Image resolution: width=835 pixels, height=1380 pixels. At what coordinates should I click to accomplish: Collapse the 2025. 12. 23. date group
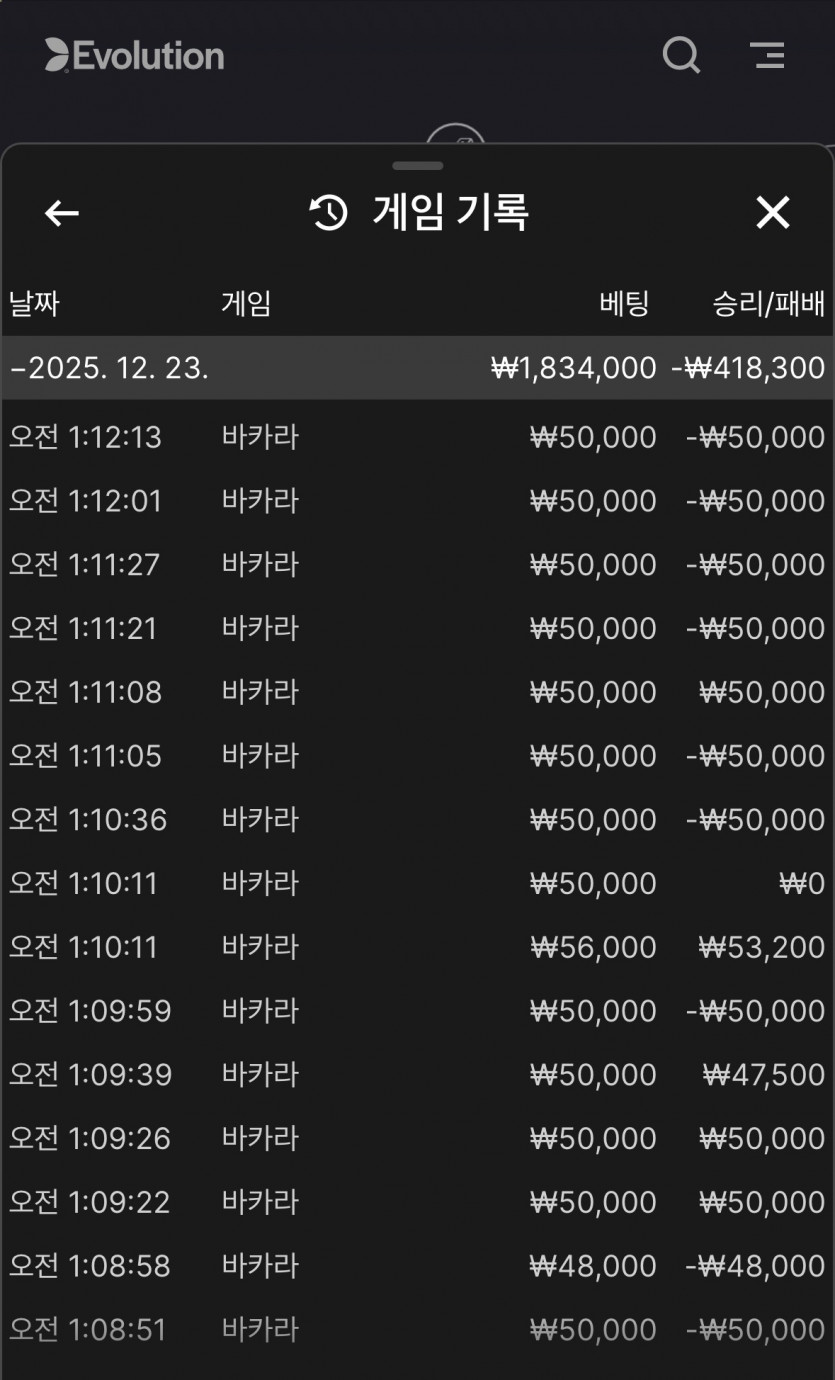pos(110,368)
